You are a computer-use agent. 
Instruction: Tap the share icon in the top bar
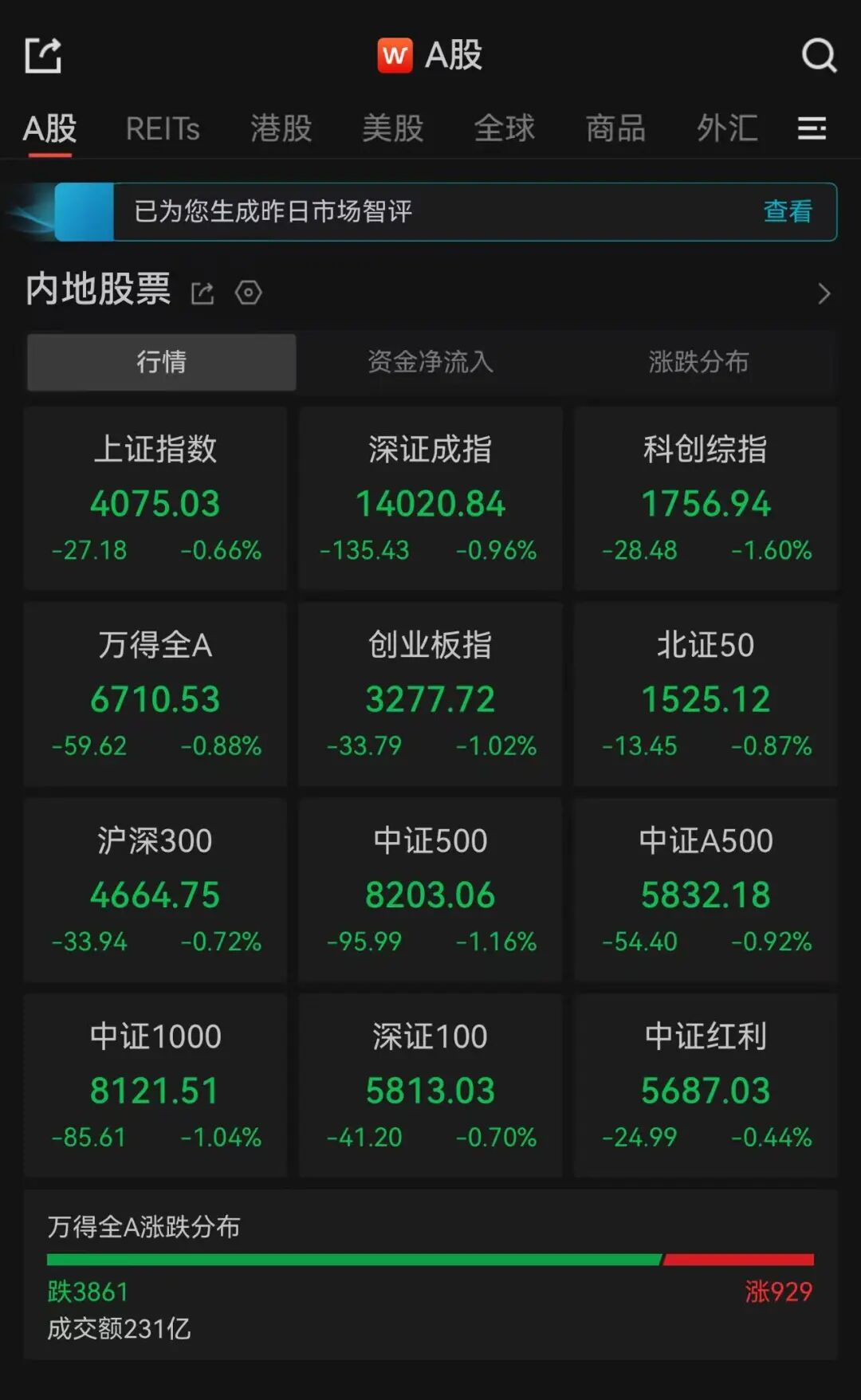tap(43, 56)
